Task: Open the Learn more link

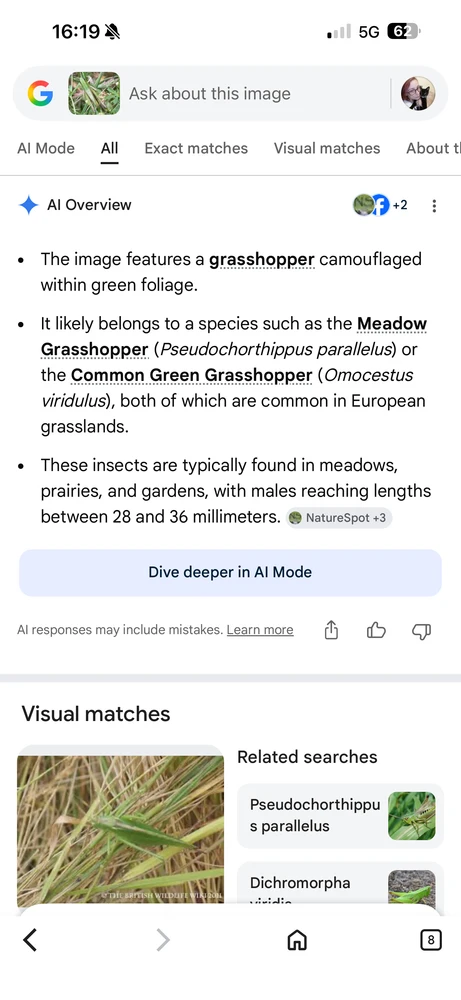Action: pyautogui.click(x=260, y=630)
